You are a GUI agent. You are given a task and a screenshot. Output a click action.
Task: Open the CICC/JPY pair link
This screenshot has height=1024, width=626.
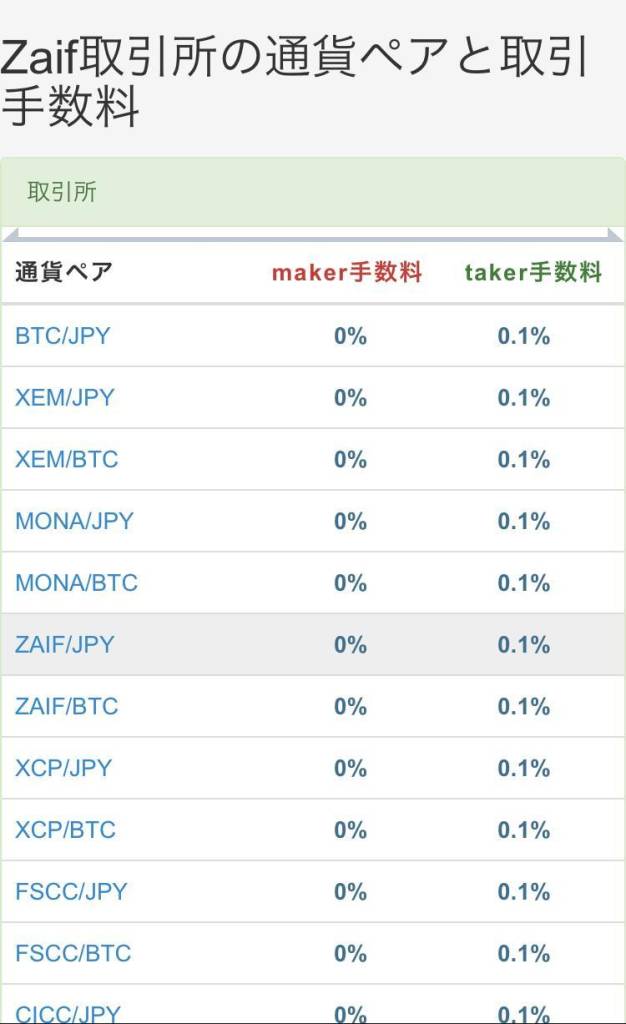[x=68, y=1013]
